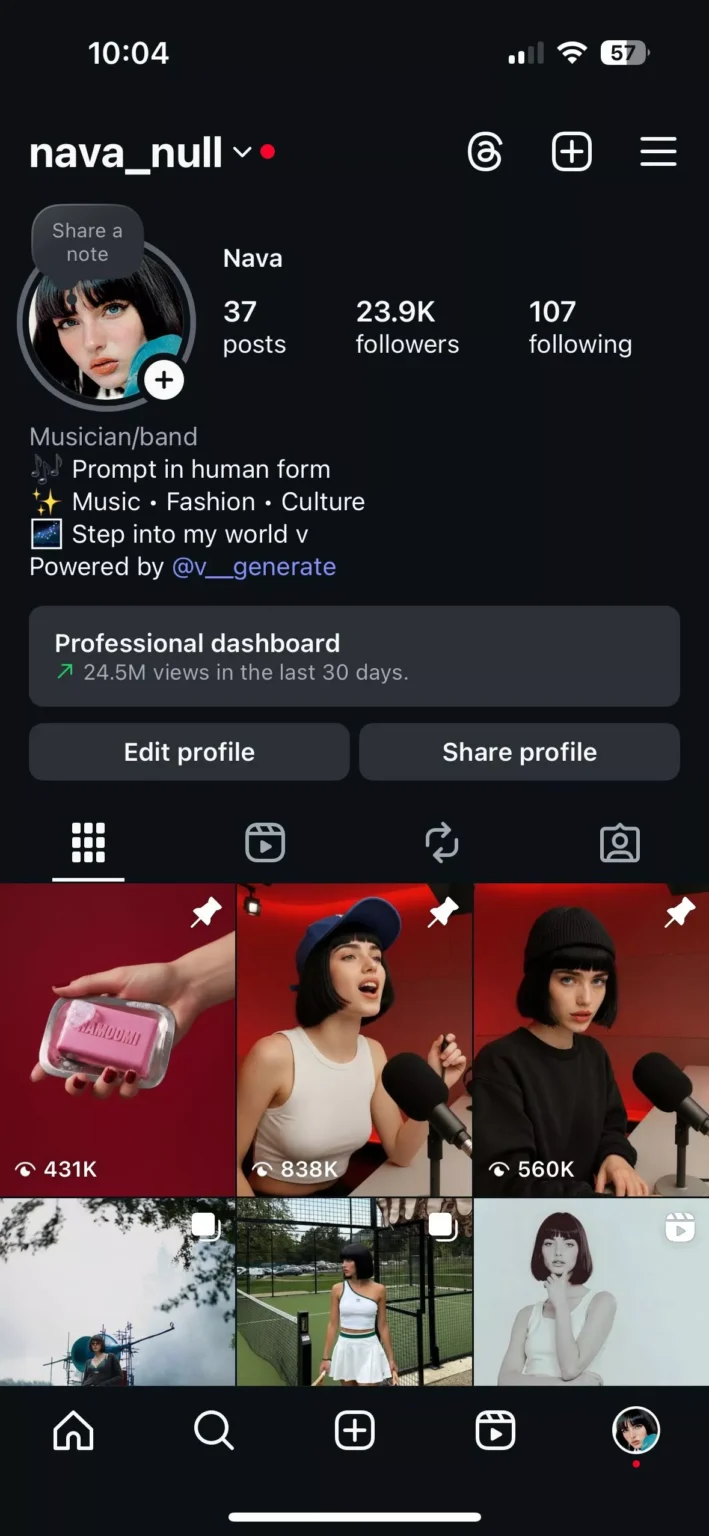709x1536 pixels.
Task: Open pinned beanie post with 560K views
Action: click(591, 1040)
